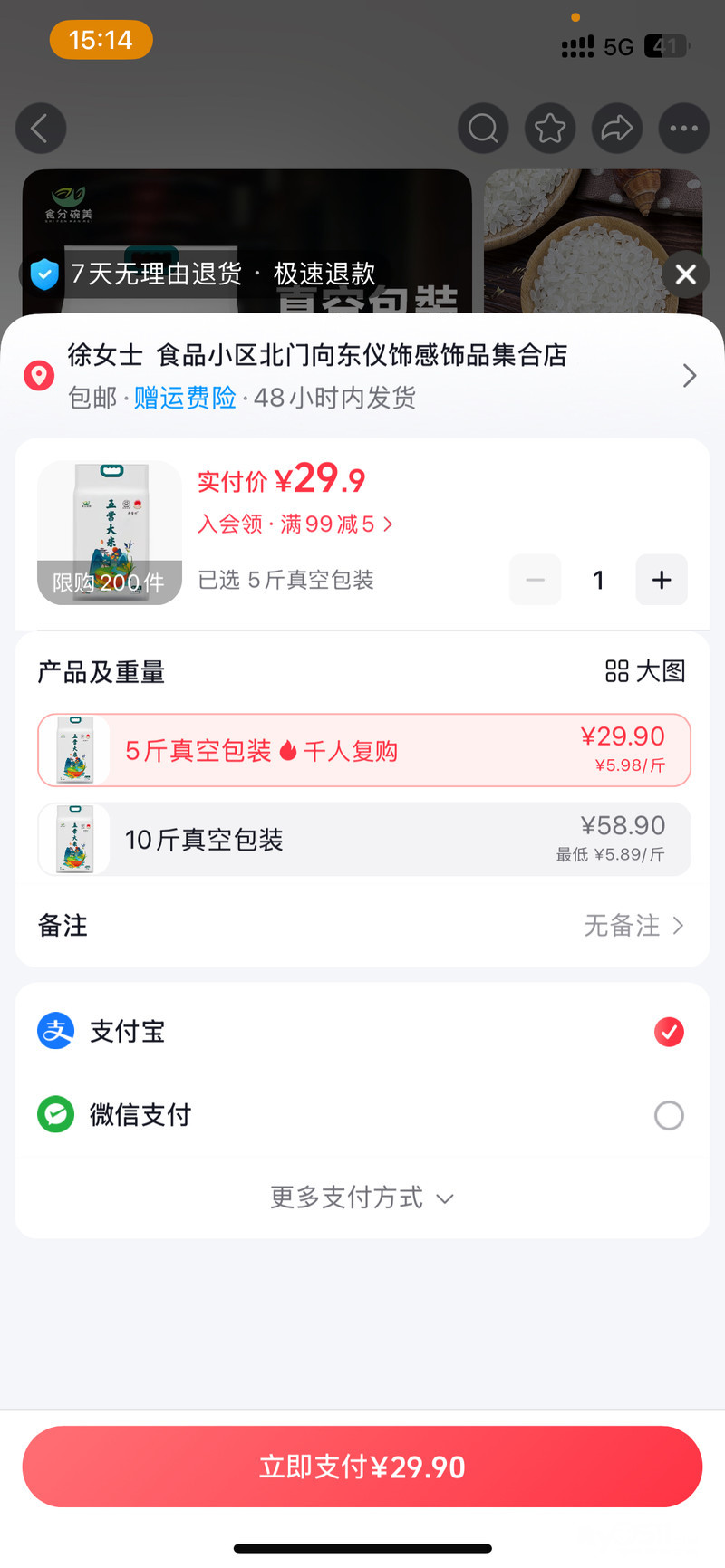Choose the 10斤真空包装 option
725x1568 pixels.
tap(363, 840)
